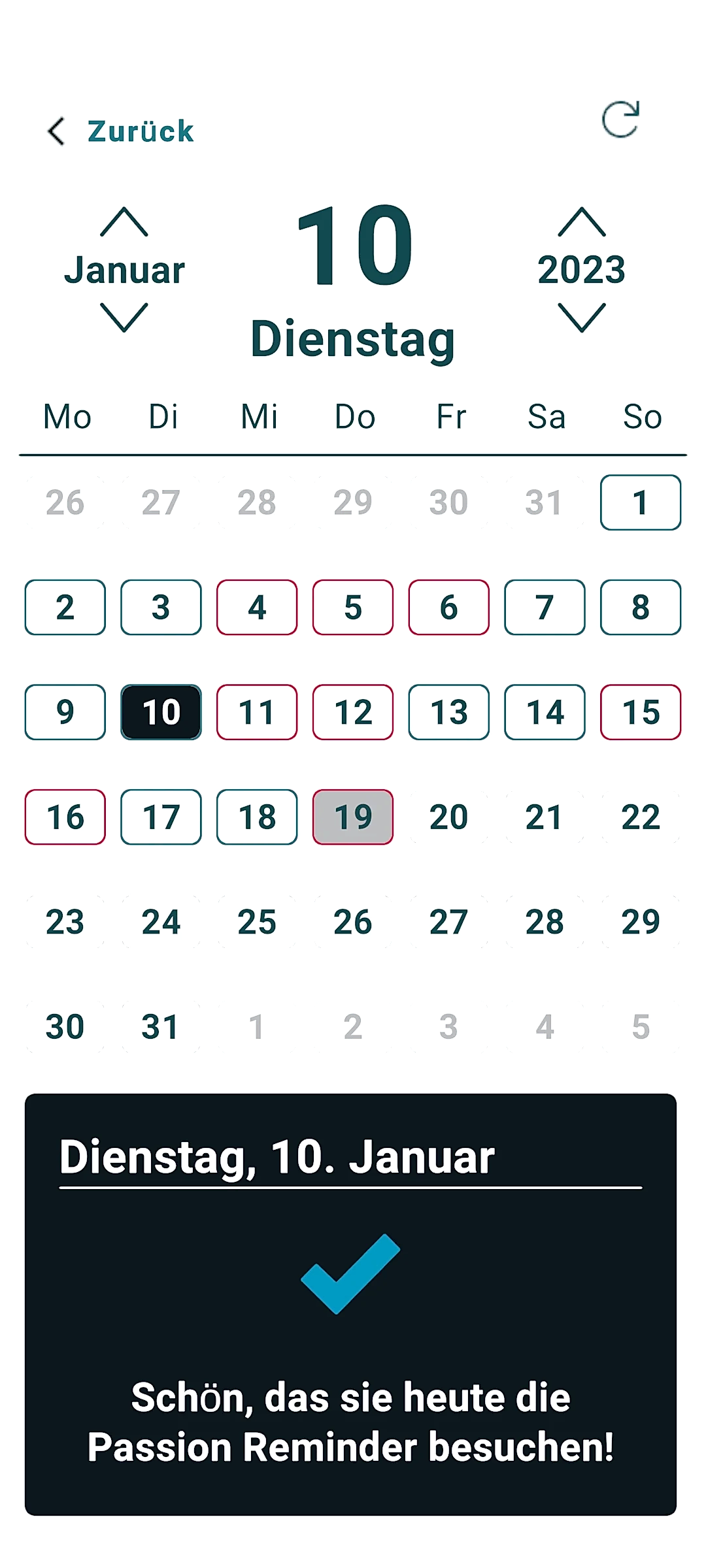This screenshot has width=706, height=1568.
Task: Select January 1 in the calendar
Action: (641, 502)
